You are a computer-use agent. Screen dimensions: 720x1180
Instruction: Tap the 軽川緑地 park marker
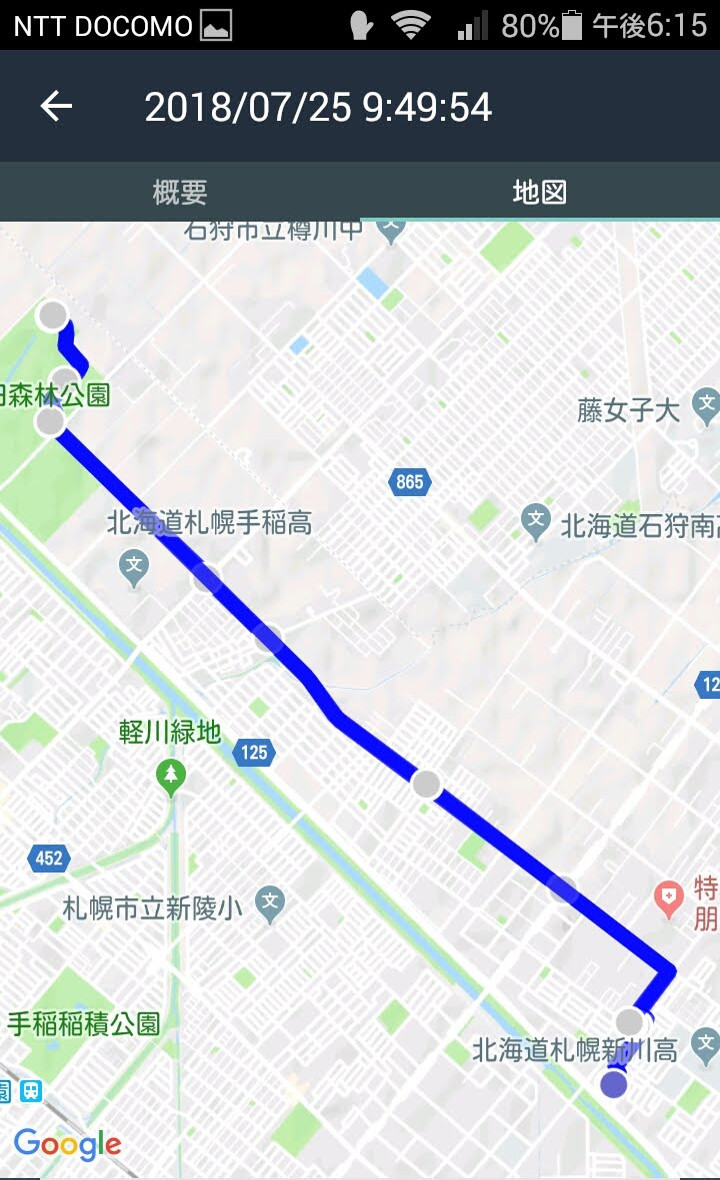point(171,778)
